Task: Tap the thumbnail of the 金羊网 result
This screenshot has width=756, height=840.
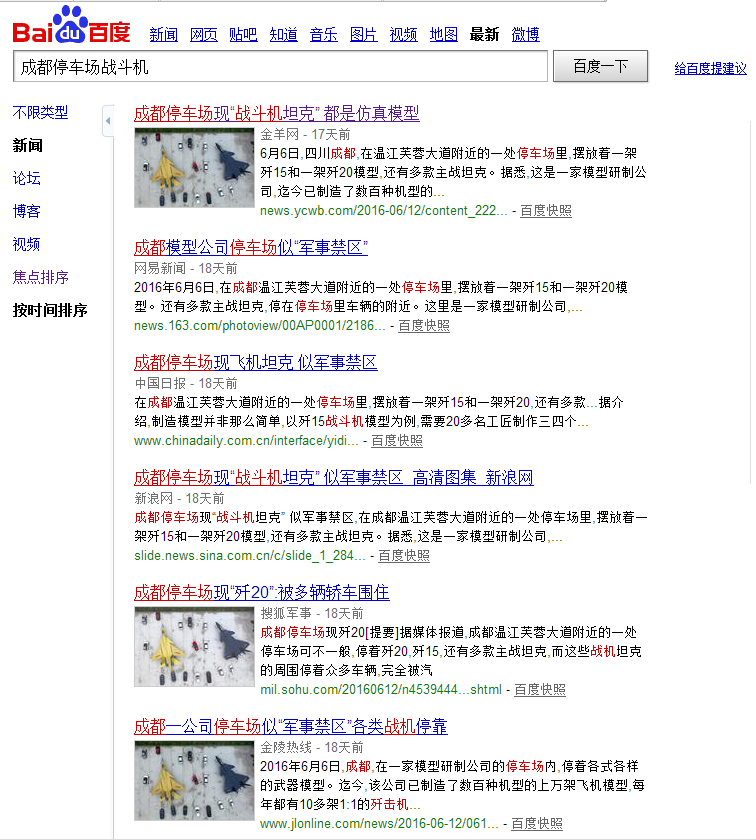Action: click(x=194, y=169)
